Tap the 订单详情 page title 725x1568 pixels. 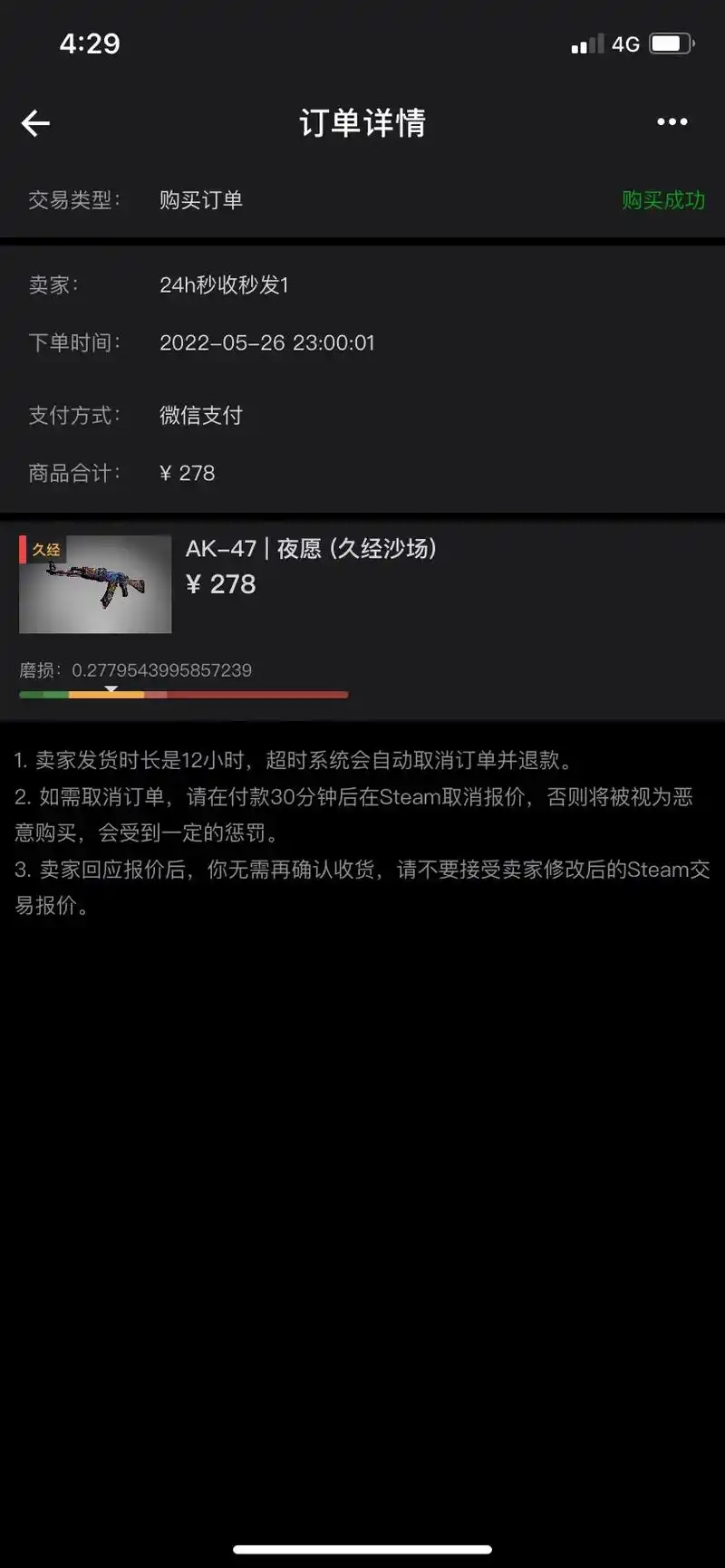(x=361, y=122)
